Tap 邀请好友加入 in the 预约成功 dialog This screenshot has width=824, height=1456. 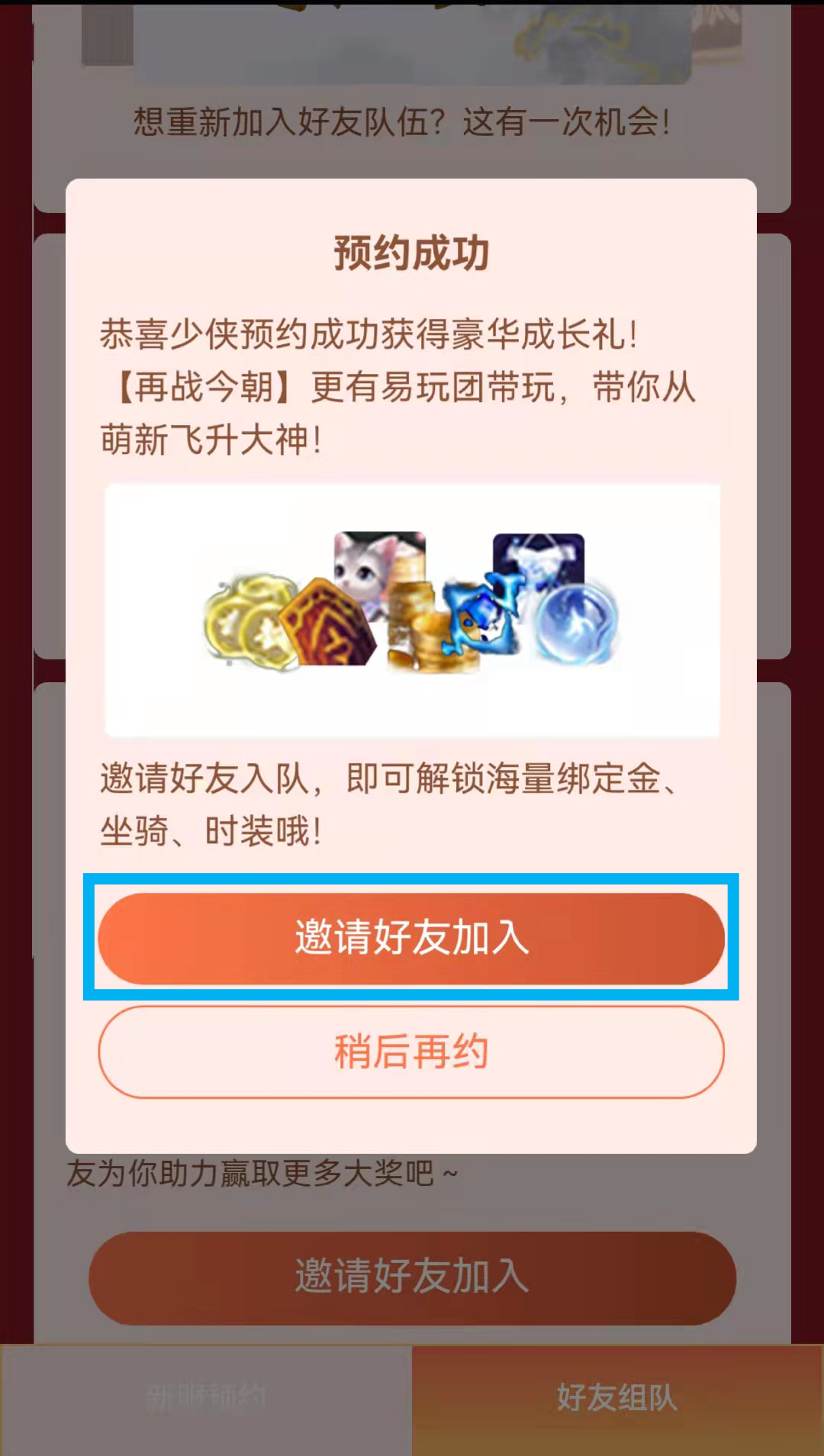click(x=411, y=938)
